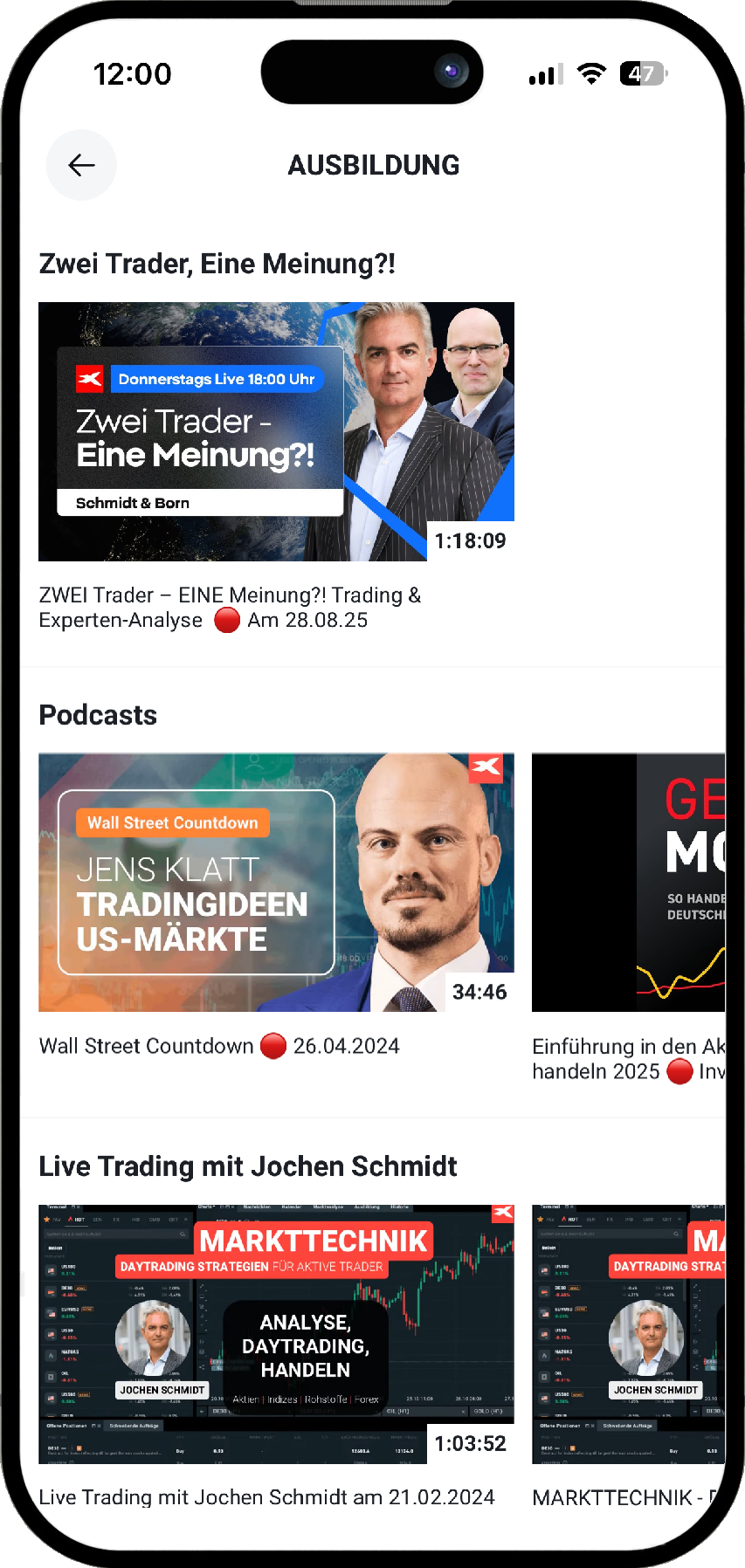
Task: Tap the AUSBILDUNG page title
Action: [x=374, y=165]
